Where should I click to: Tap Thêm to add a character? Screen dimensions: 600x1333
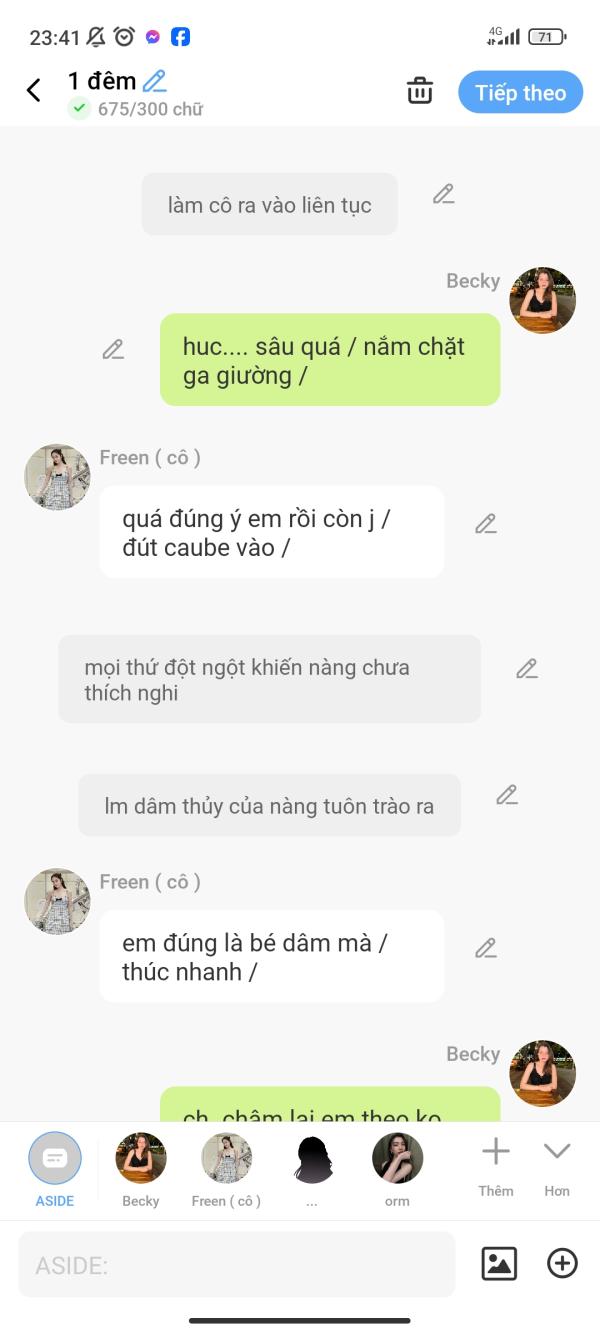point(495,1163)
